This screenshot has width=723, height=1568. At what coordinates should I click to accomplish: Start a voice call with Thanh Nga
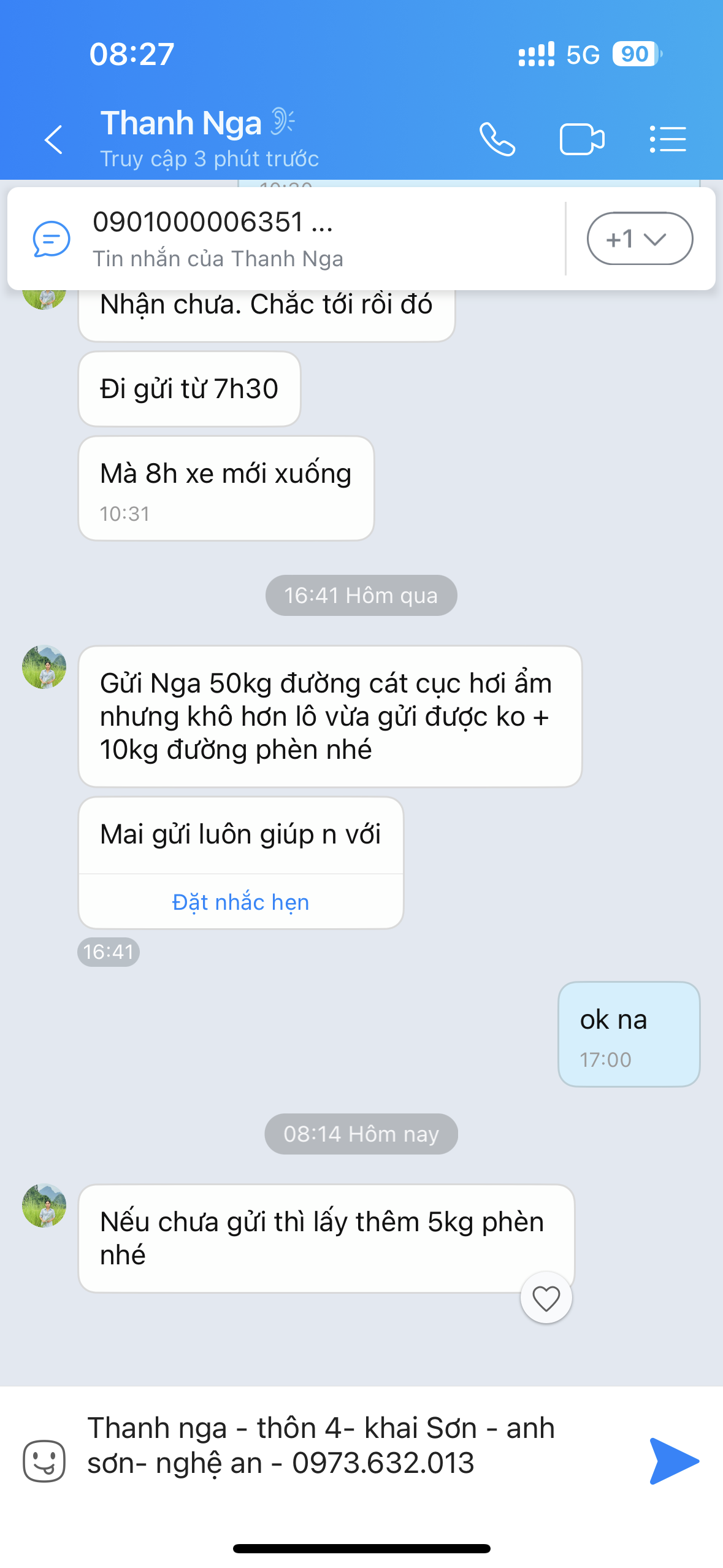[x=497, y=139]
